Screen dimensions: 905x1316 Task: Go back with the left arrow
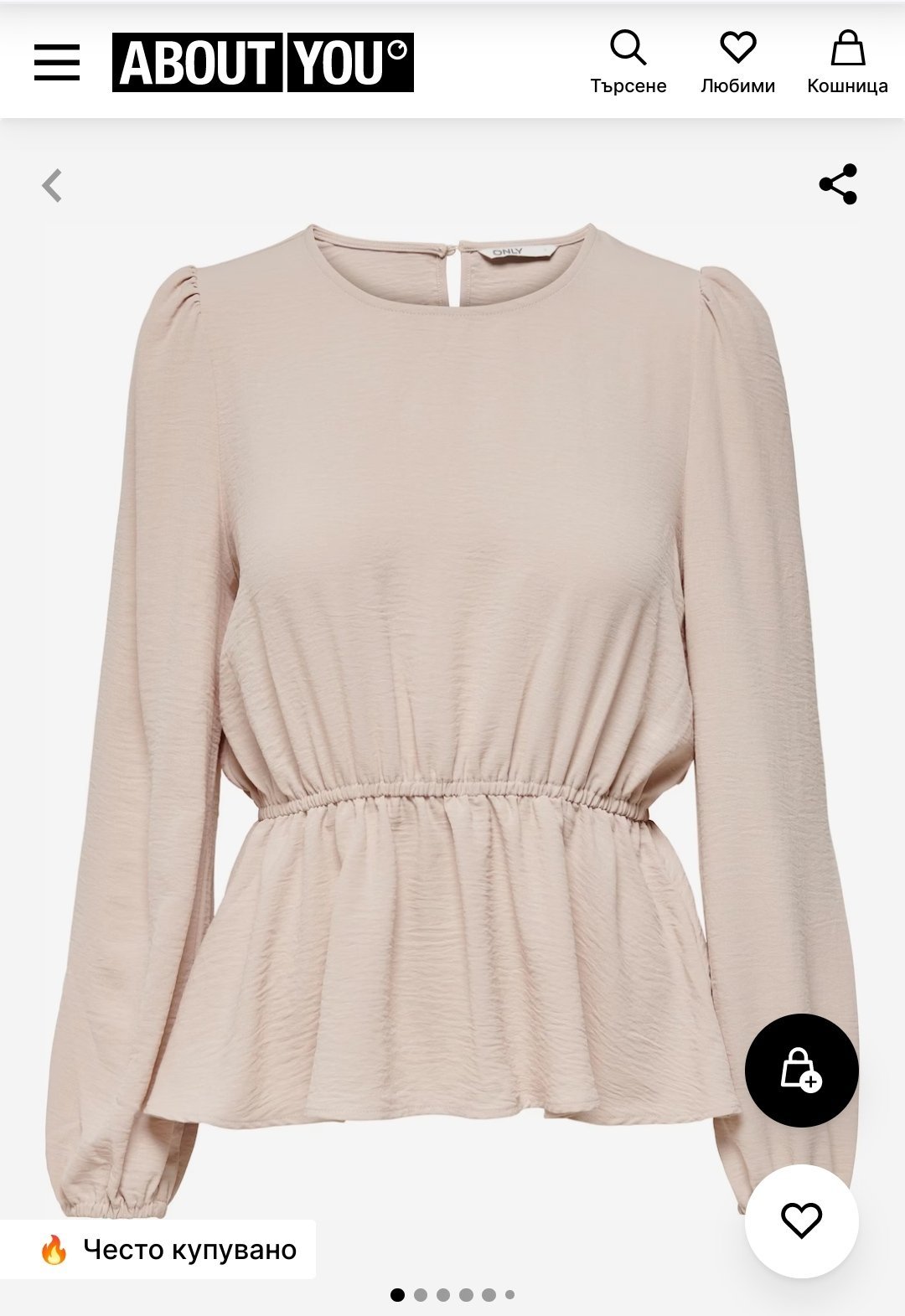point(52,185)
